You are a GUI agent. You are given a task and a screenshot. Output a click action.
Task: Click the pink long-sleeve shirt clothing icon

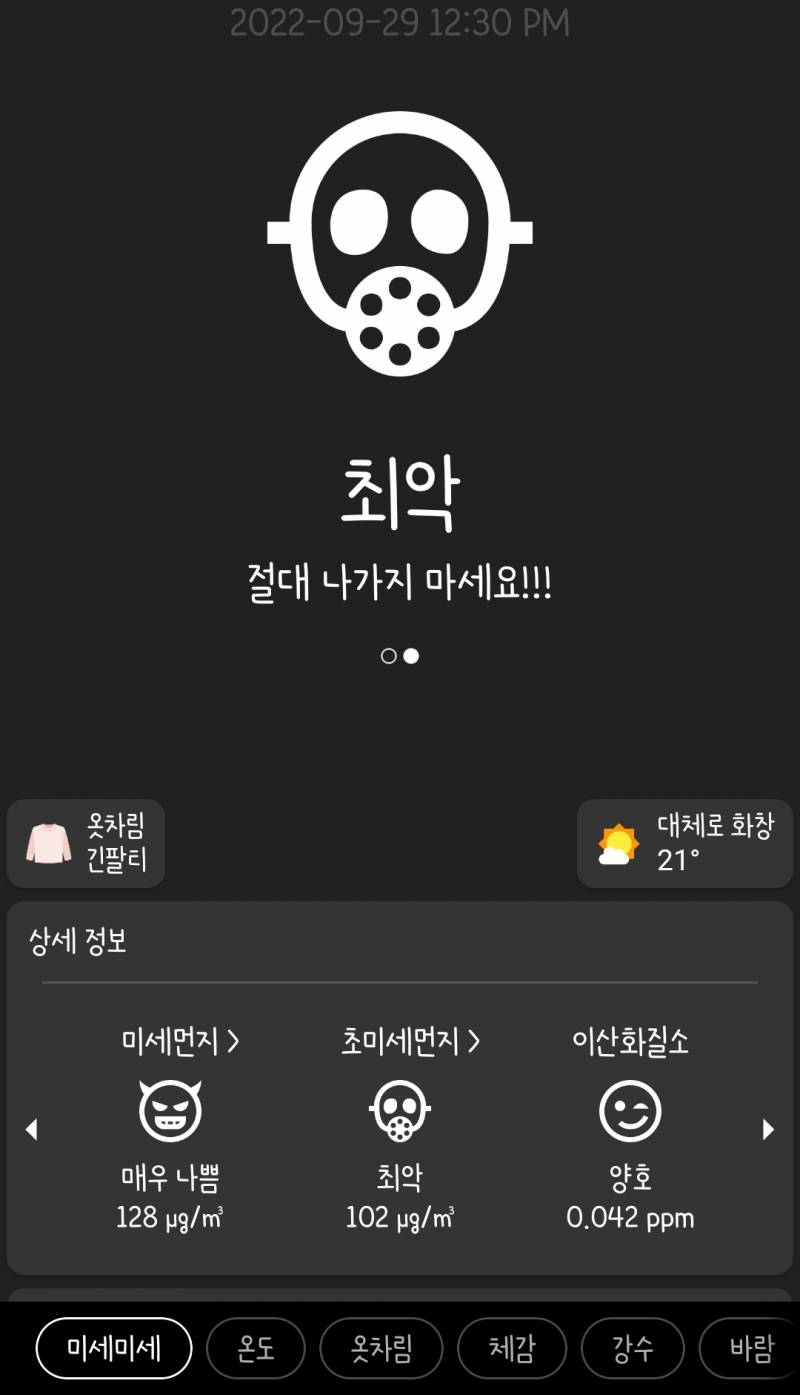pyautogui.click(x=45, y=843)
